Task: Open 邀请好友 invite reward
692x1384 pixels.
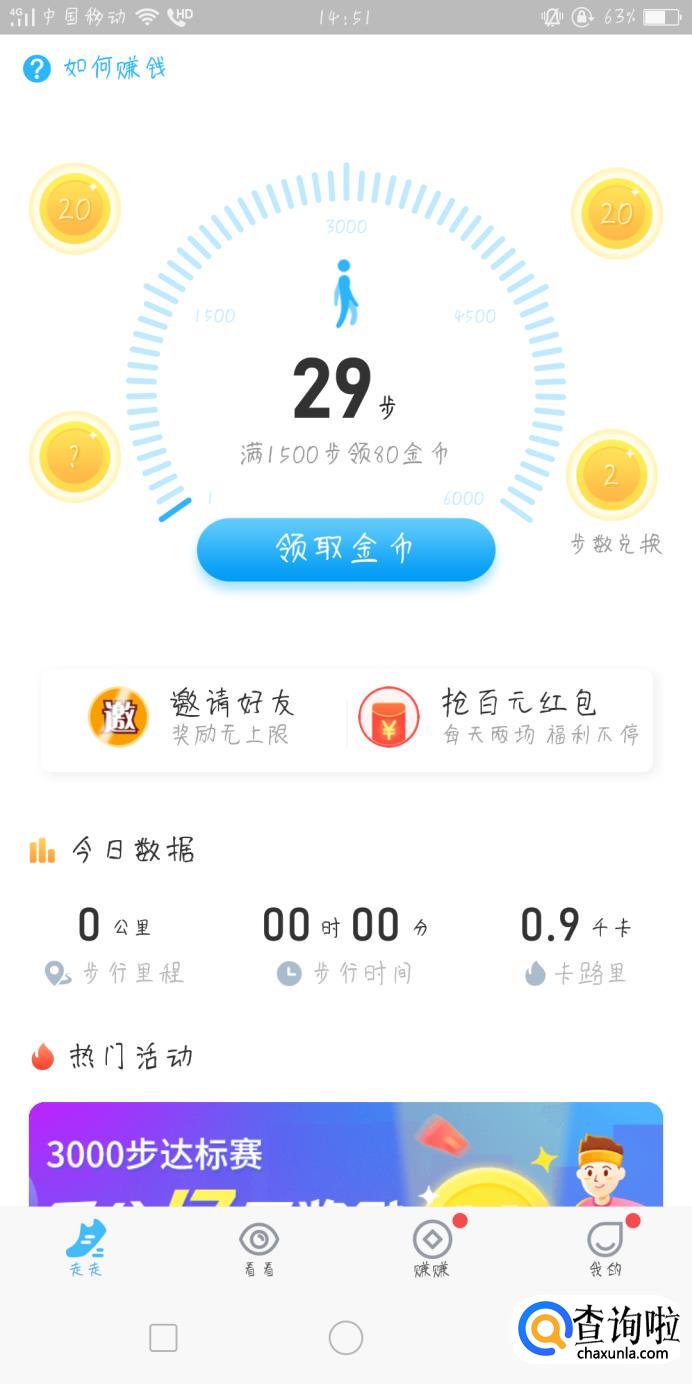Action: click(192, 718)
